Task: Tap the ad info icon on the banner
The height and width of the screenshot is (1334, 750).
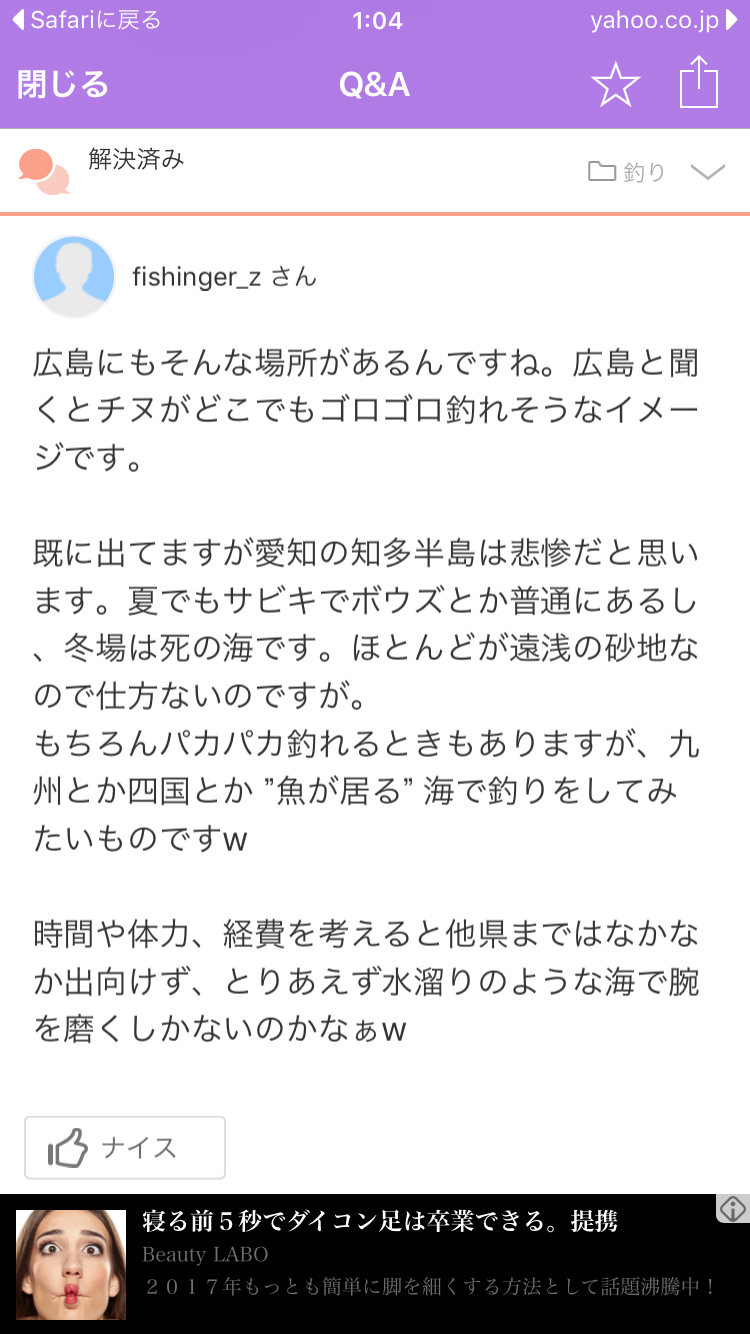Action: (733, 1208)
